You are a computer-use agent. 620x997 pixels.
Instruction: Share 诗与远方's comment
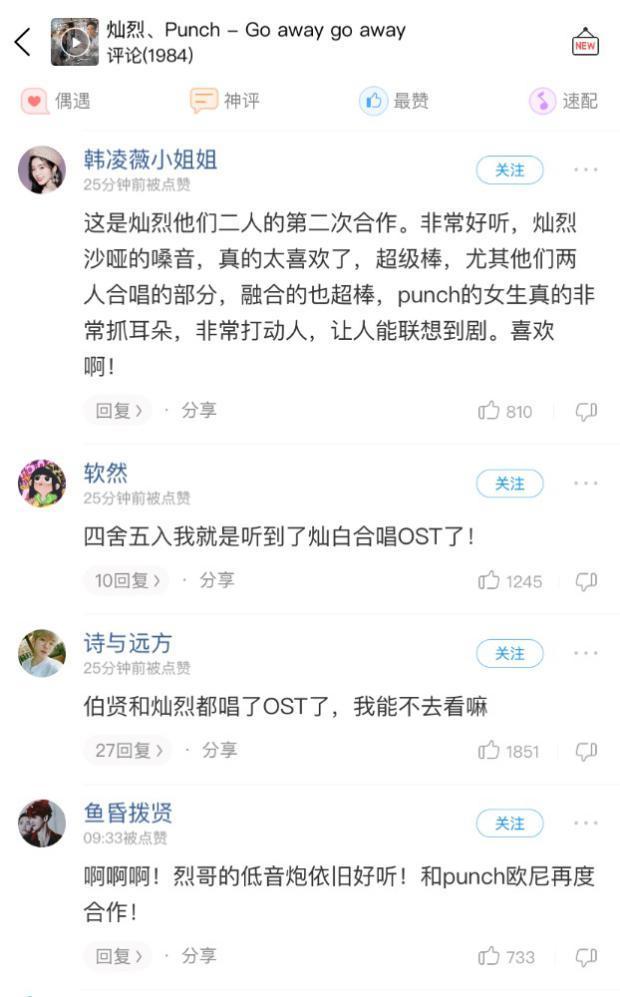click(218, 750)
